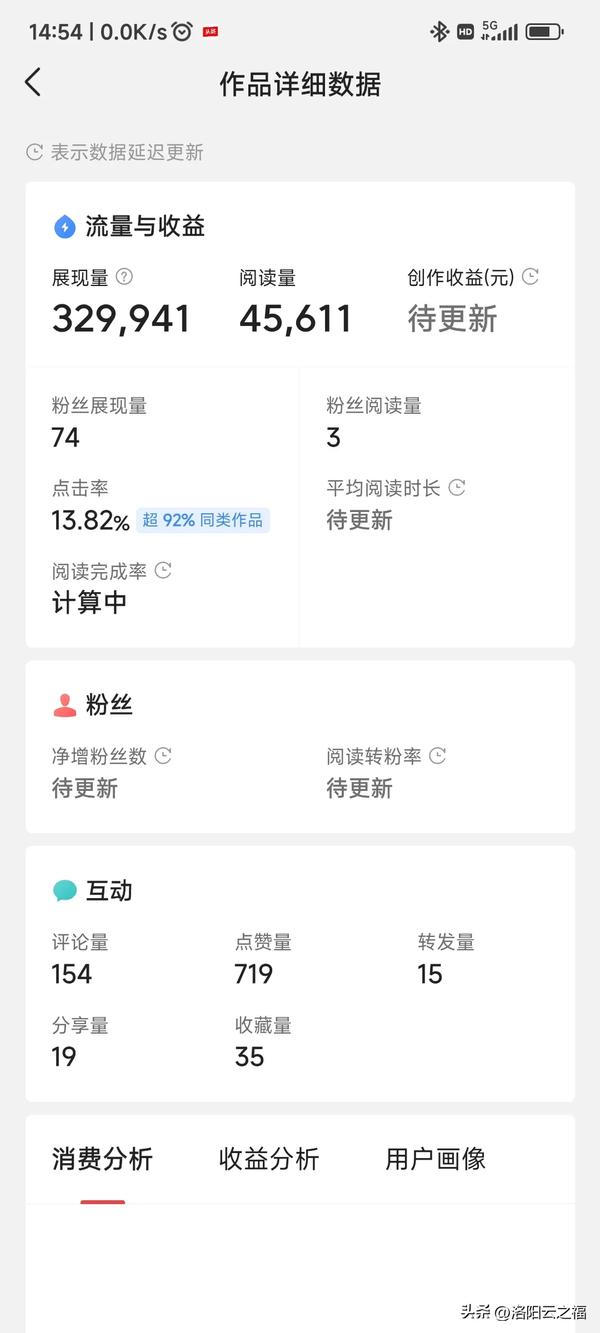Switch to the 消费分析 tab
This screenshot has height=1333, width=600.
[x=102, y=1159]
